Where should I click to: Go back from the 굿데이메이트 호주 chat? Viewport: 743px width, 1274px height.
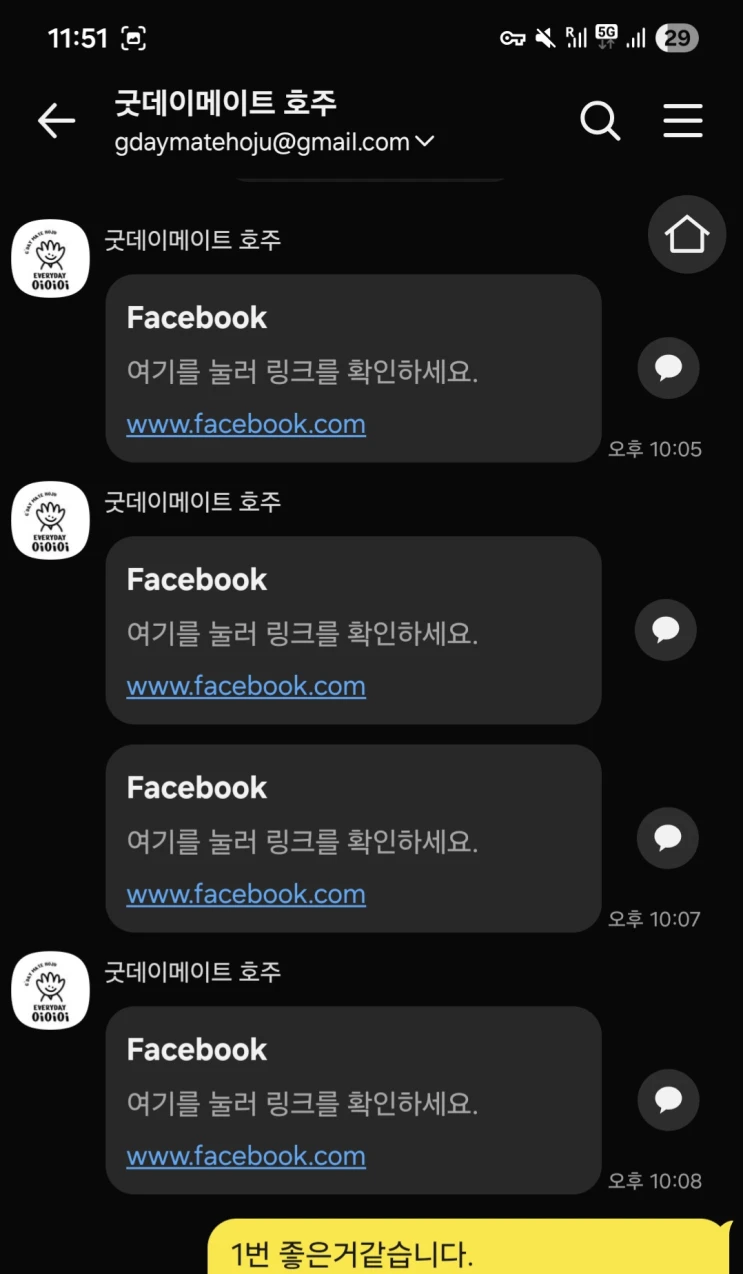coord(57,121)
